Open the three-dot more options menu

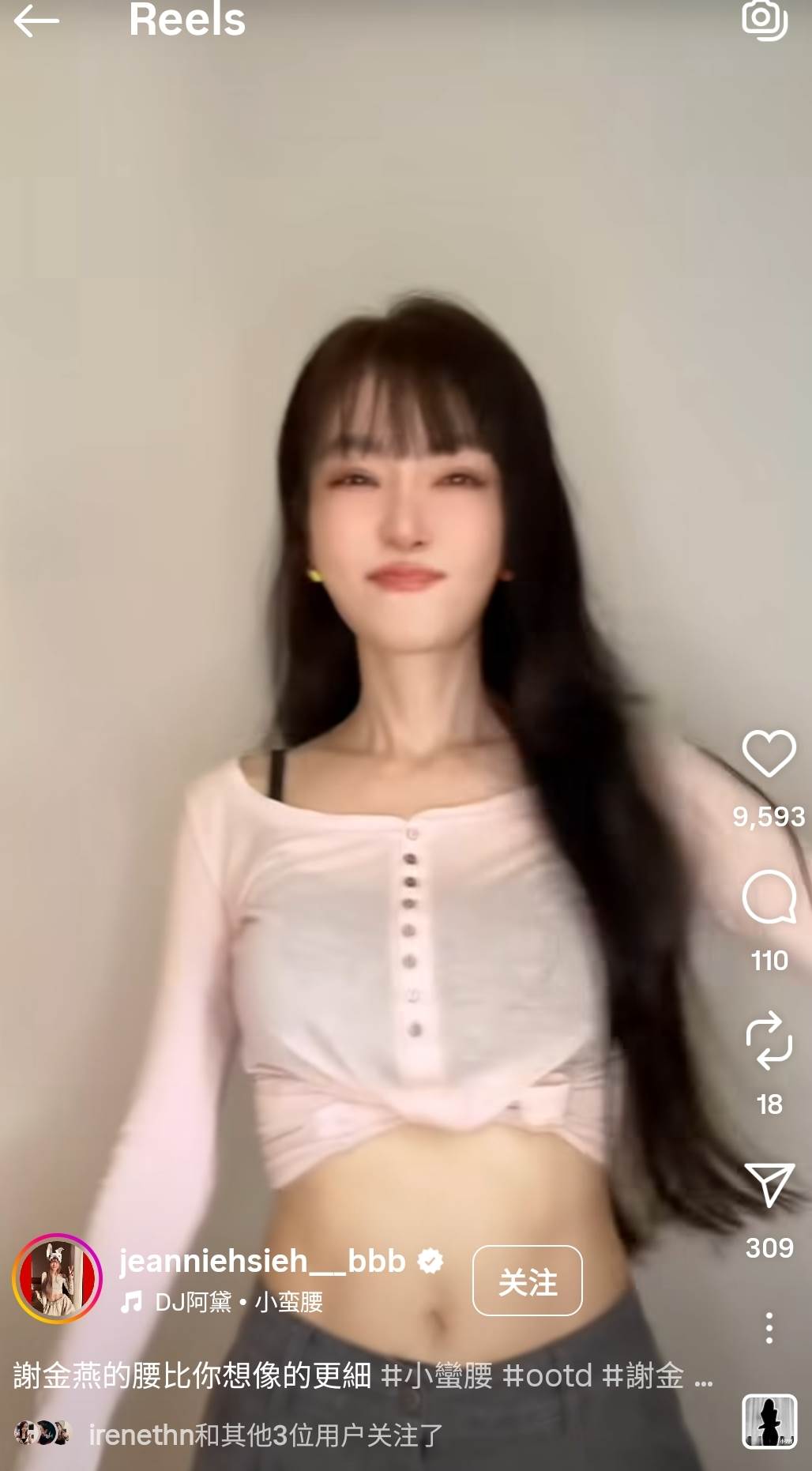point(769,1328)
